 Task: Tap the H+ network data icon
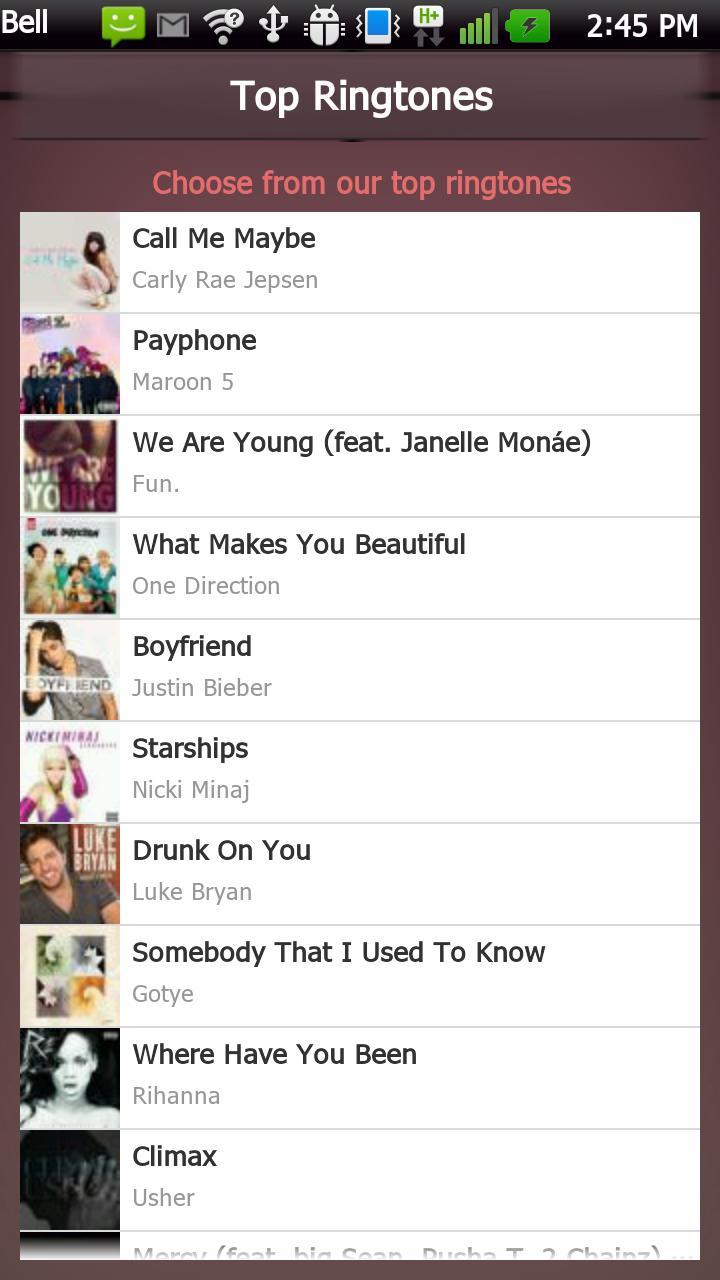tap(429, 25)
